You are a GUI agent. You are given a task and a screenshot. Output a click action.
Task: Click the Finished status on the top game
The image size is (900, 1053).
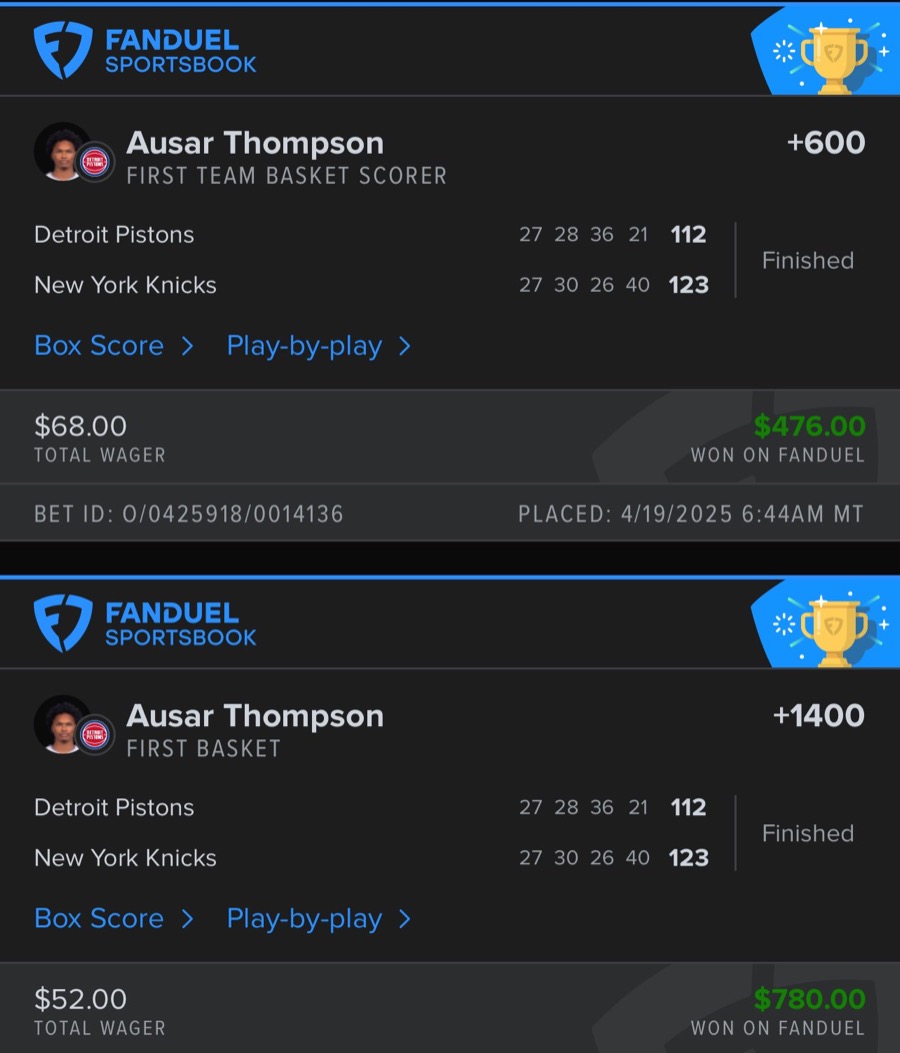[807, 260]
